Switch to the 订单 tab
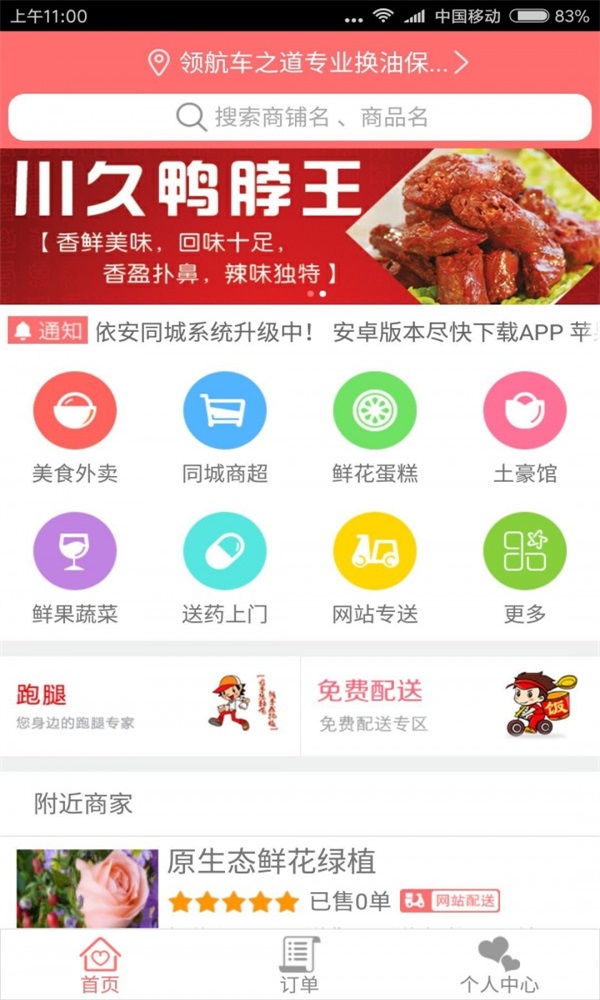The width and height of the screenshot is (600, 1000). tap(299, 966)
